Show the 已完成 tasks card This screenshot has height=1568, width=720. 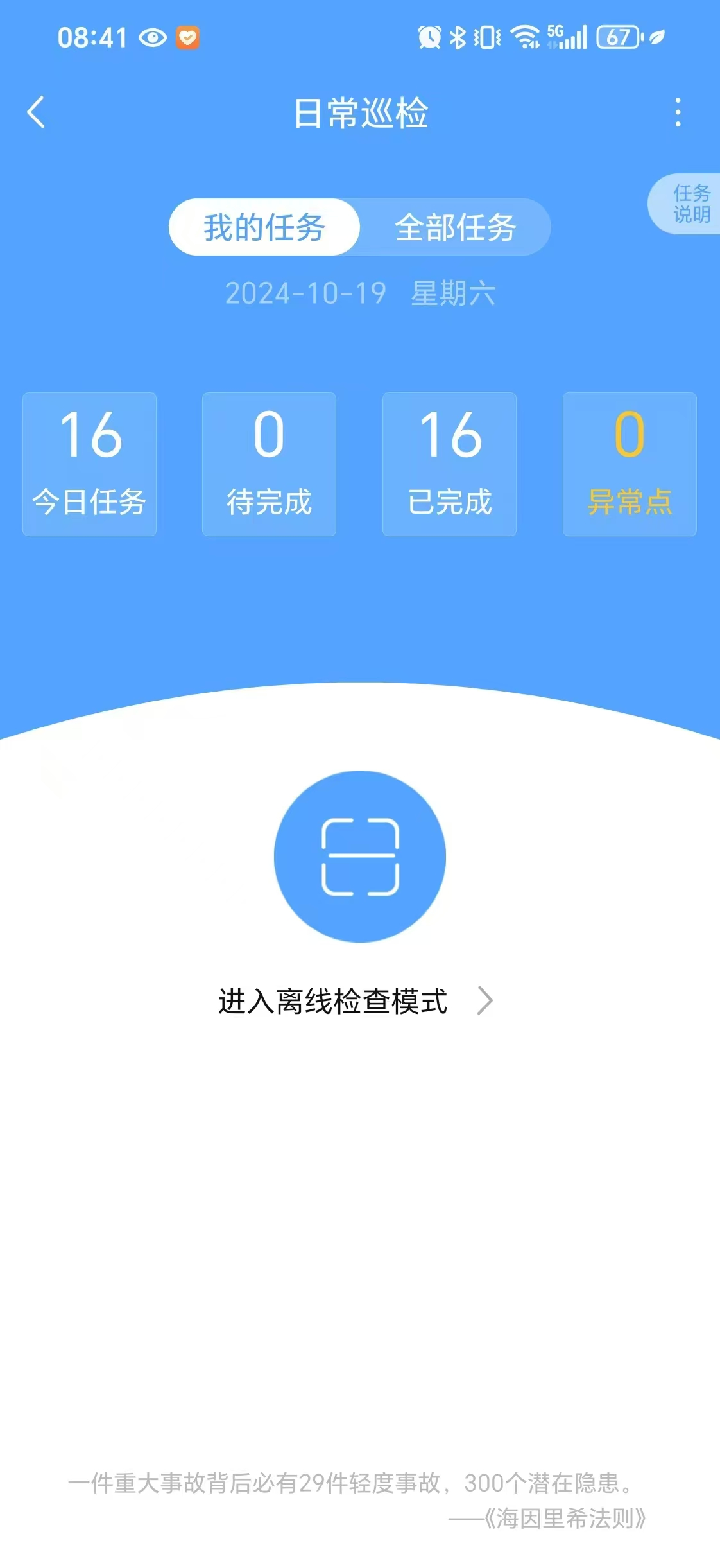coord(449,464)
